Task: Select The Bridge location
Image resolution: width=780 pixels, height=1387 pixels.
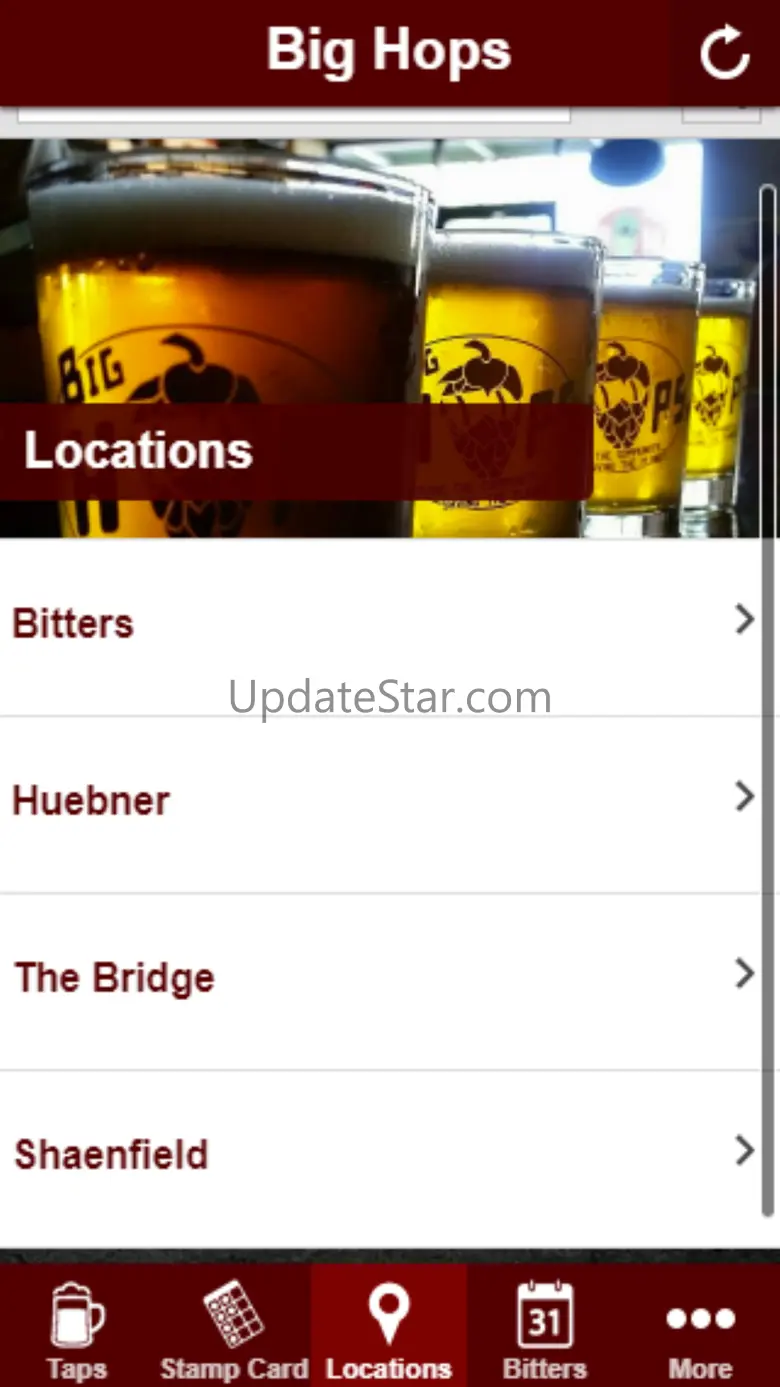Action: click(380, 978)
